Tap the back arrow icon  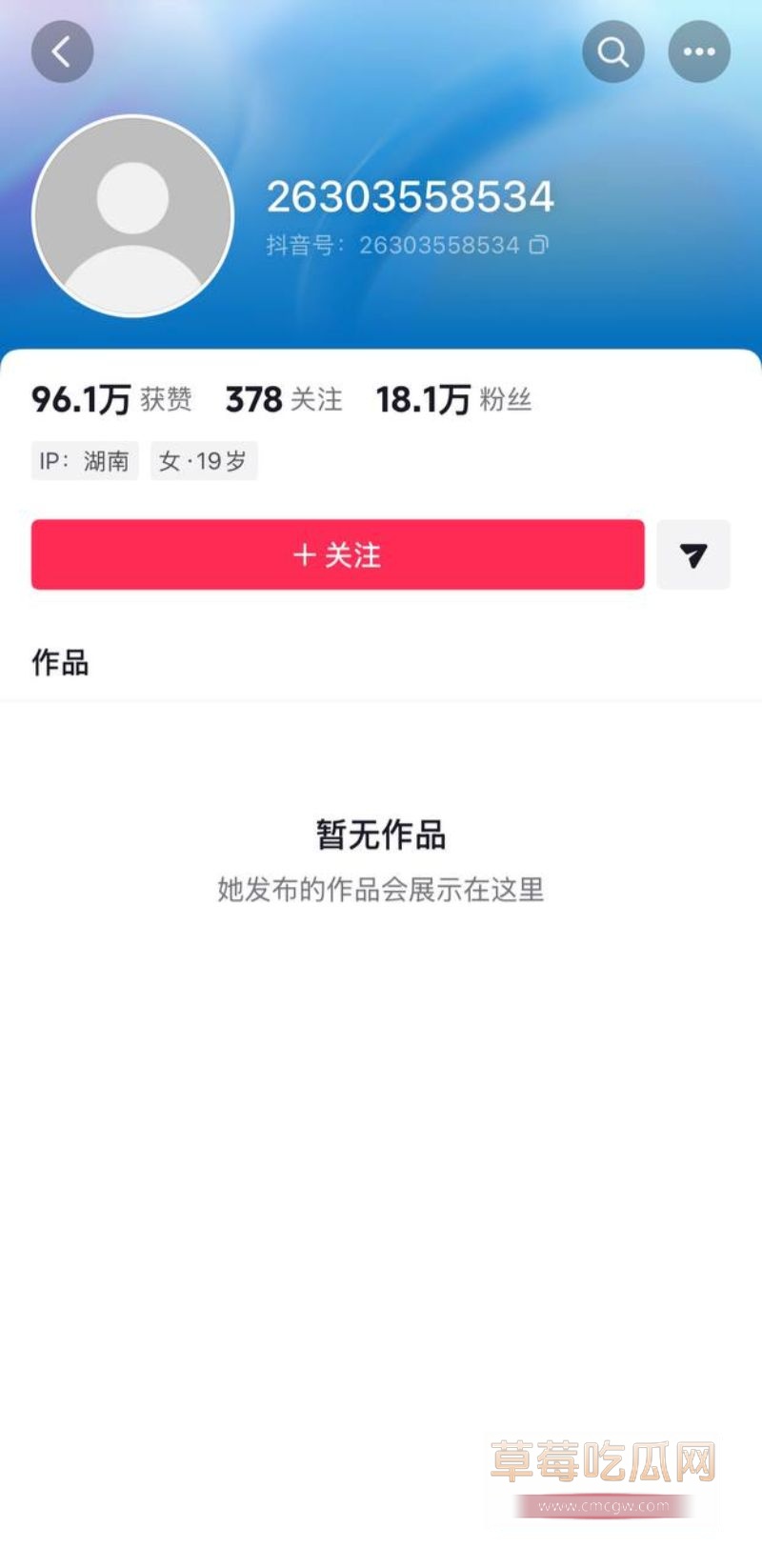pyautogui.click(x=62, y=51)
